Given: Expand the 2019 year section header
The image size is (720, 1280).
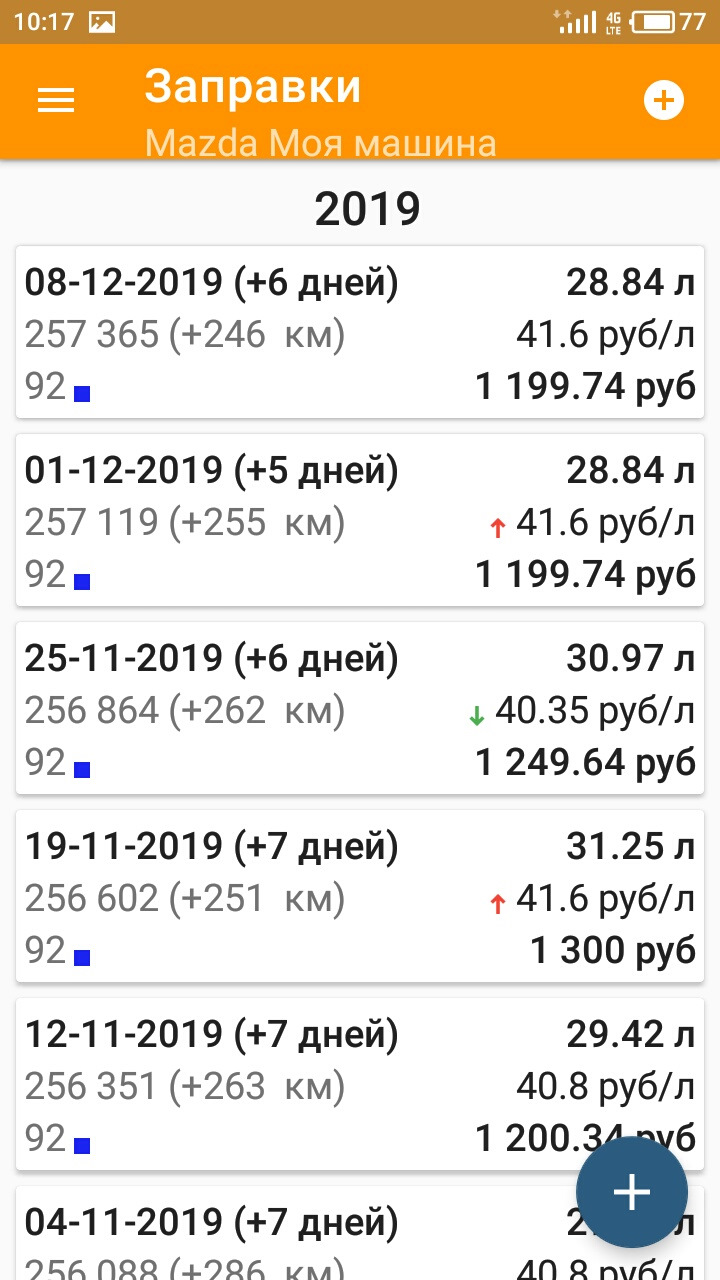Looking at the screenshot, I should click(x=369, y=208).
